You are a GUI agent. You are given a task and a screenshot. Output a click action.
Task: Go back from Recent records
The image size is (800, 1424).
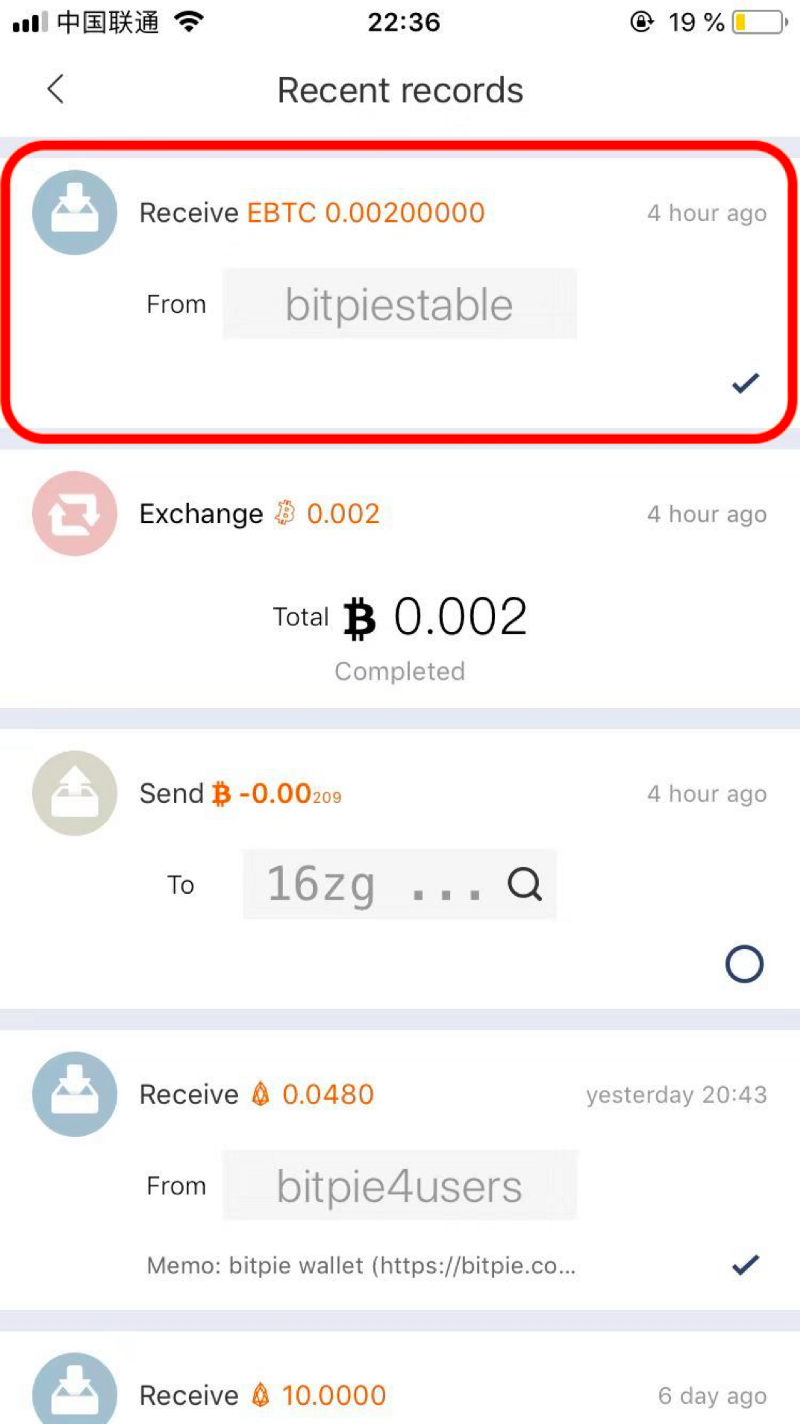(55, 90)
